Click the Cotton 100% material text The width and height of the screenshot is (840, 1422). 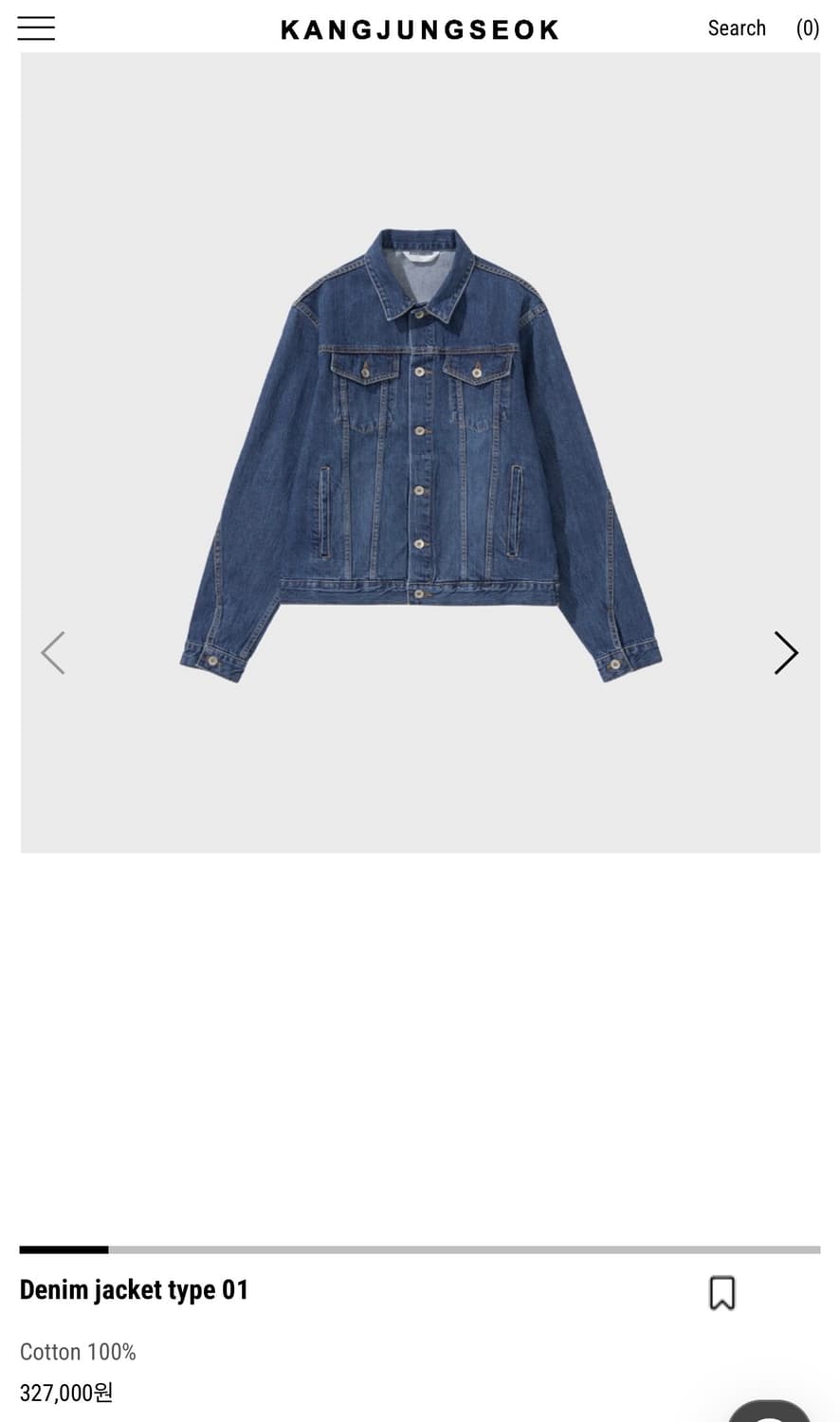tap(78, 1352)
